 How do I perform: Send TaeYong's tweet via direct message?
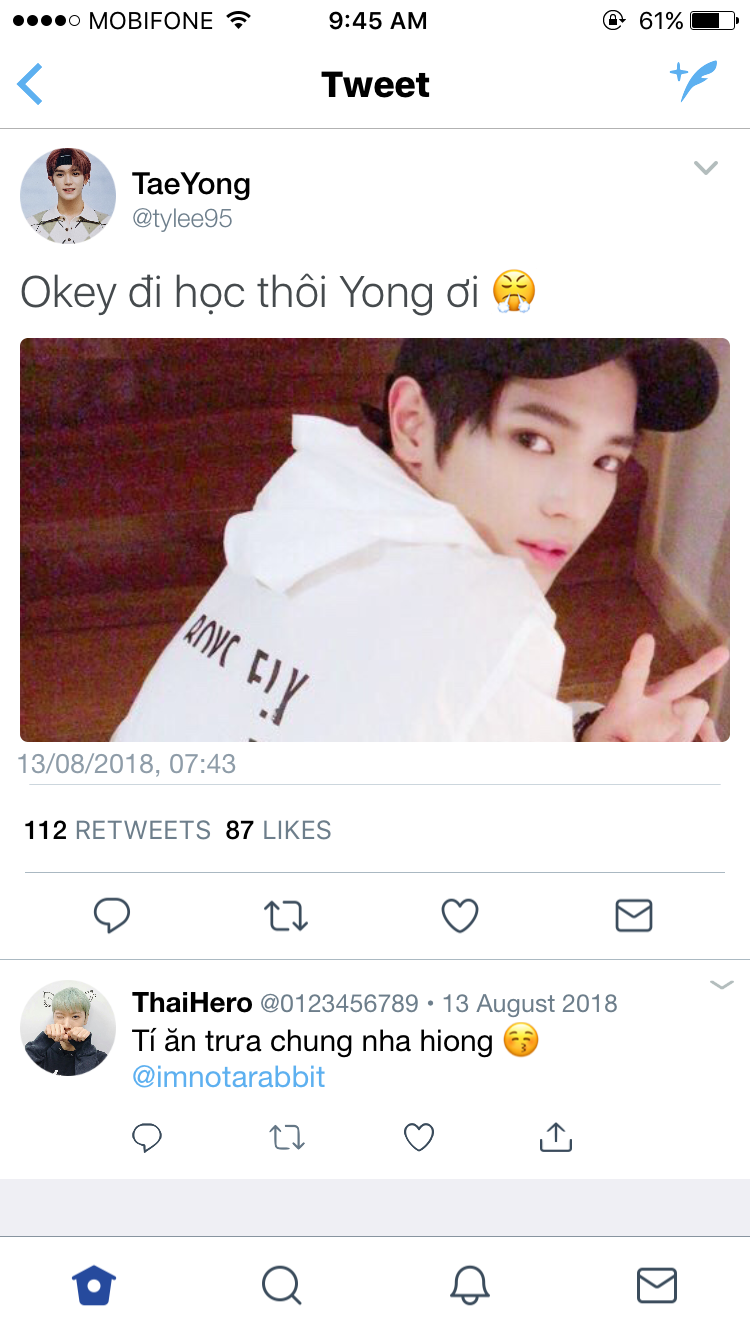634,915
